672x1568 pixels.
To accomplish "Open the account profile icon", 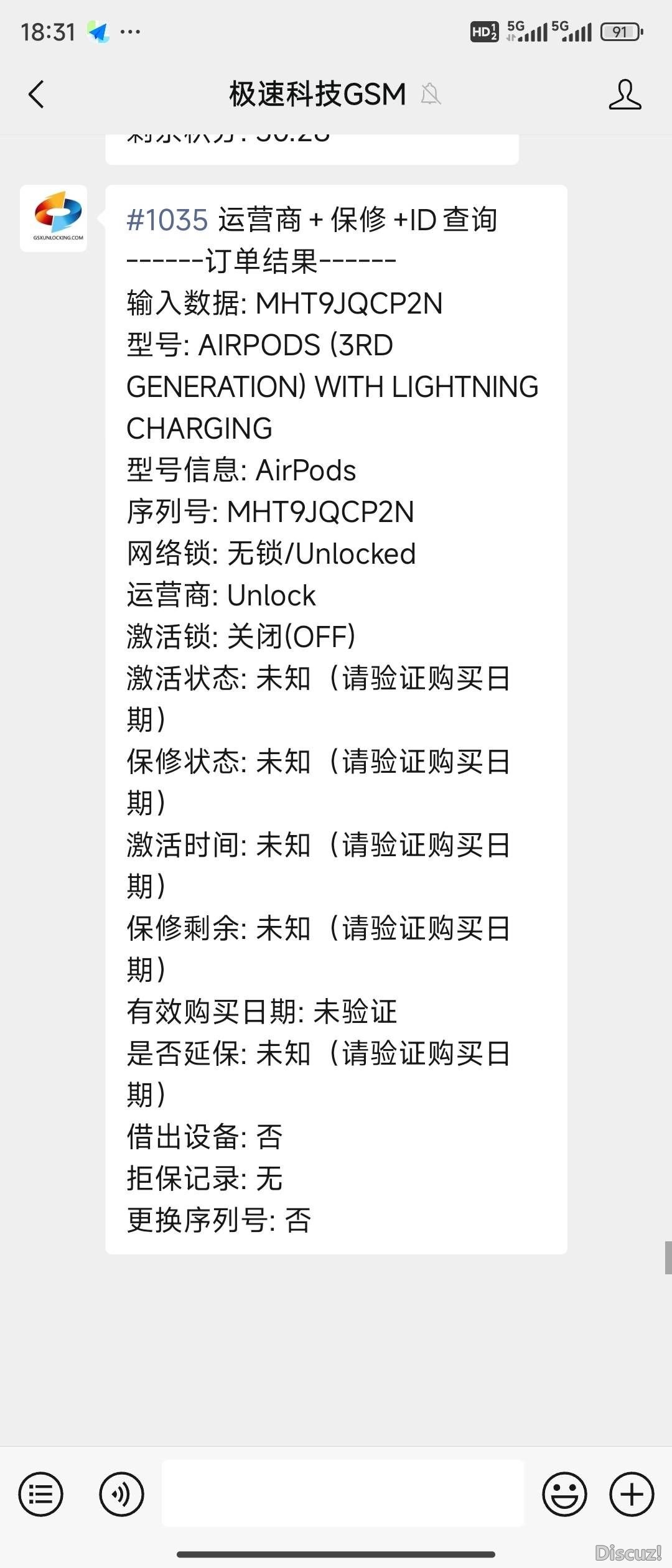I will [x=625, y=95].
